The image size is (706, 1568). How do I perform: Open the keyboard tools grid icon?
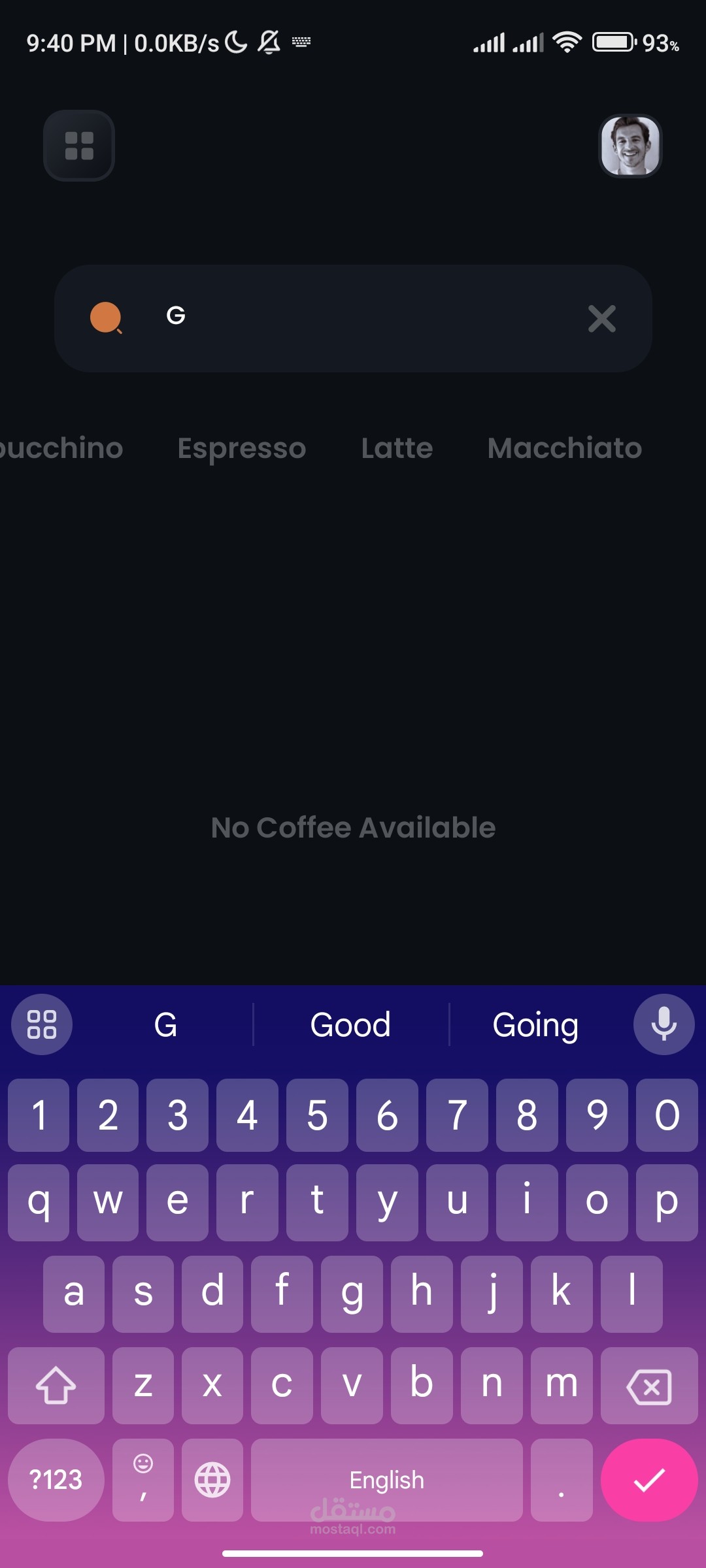pyautogui.click(x=42, y=1024)
